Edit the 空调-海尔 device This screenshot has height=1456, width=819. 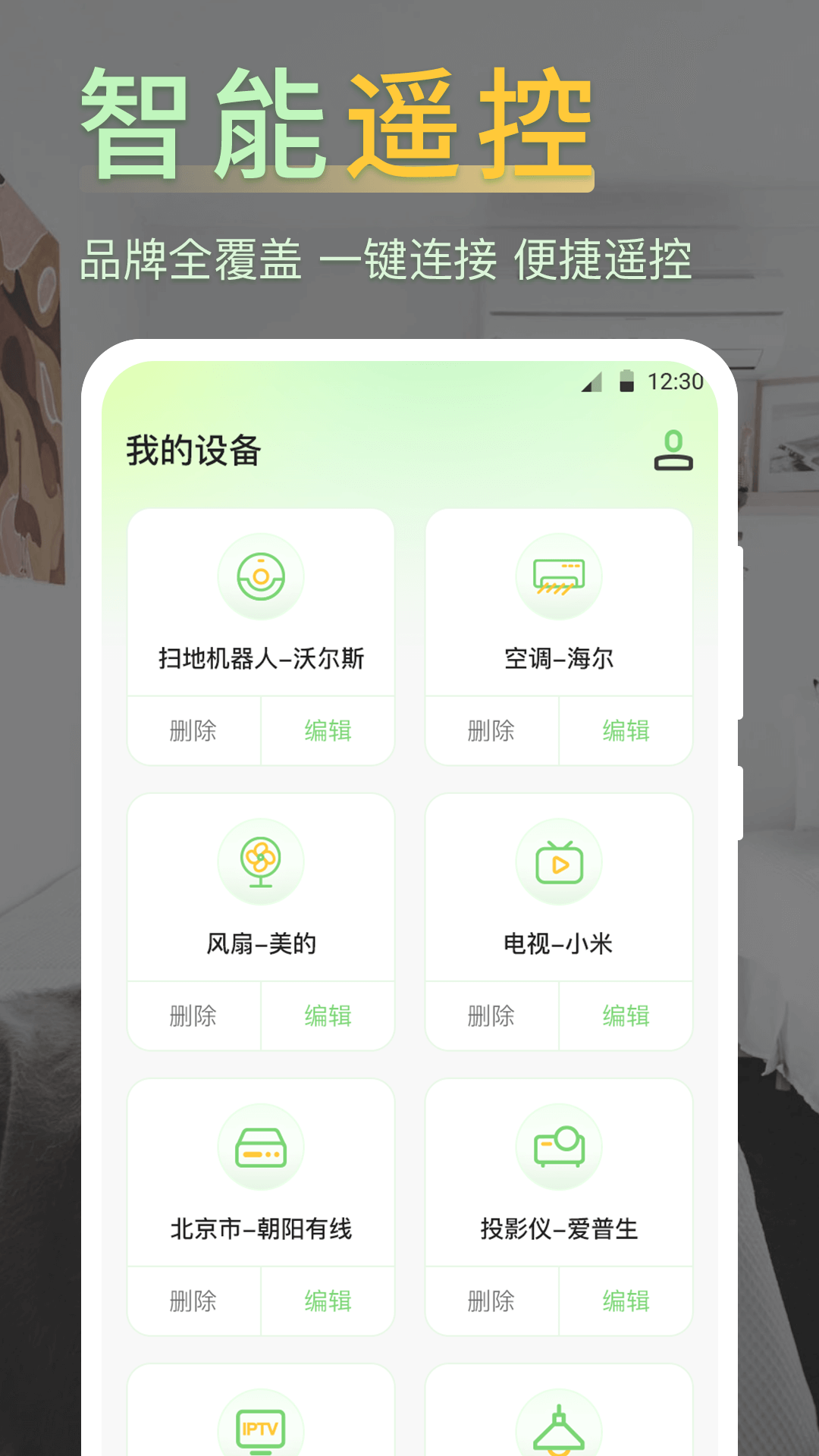(626, 731)
